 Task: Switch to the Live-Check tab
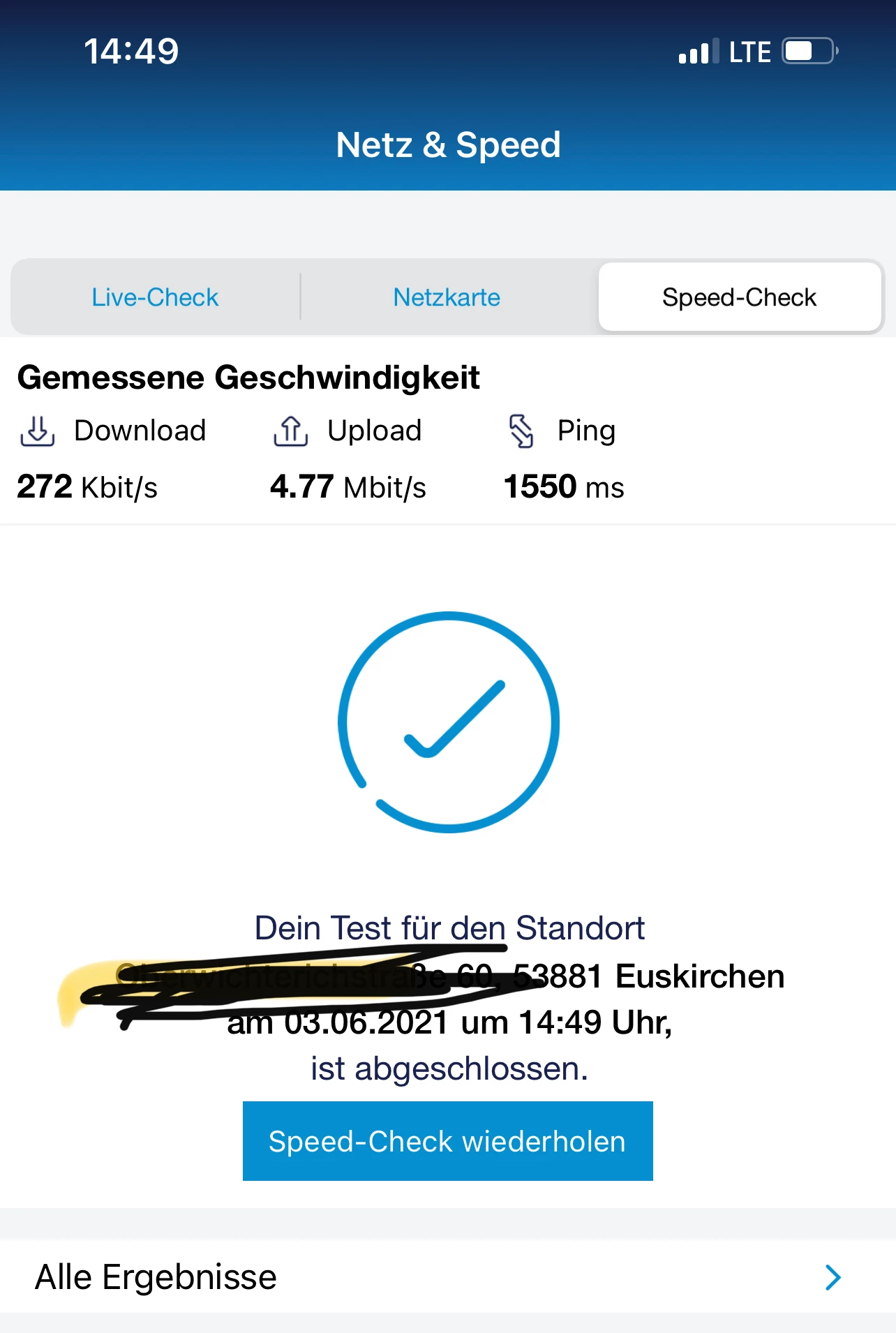point(155,297)
